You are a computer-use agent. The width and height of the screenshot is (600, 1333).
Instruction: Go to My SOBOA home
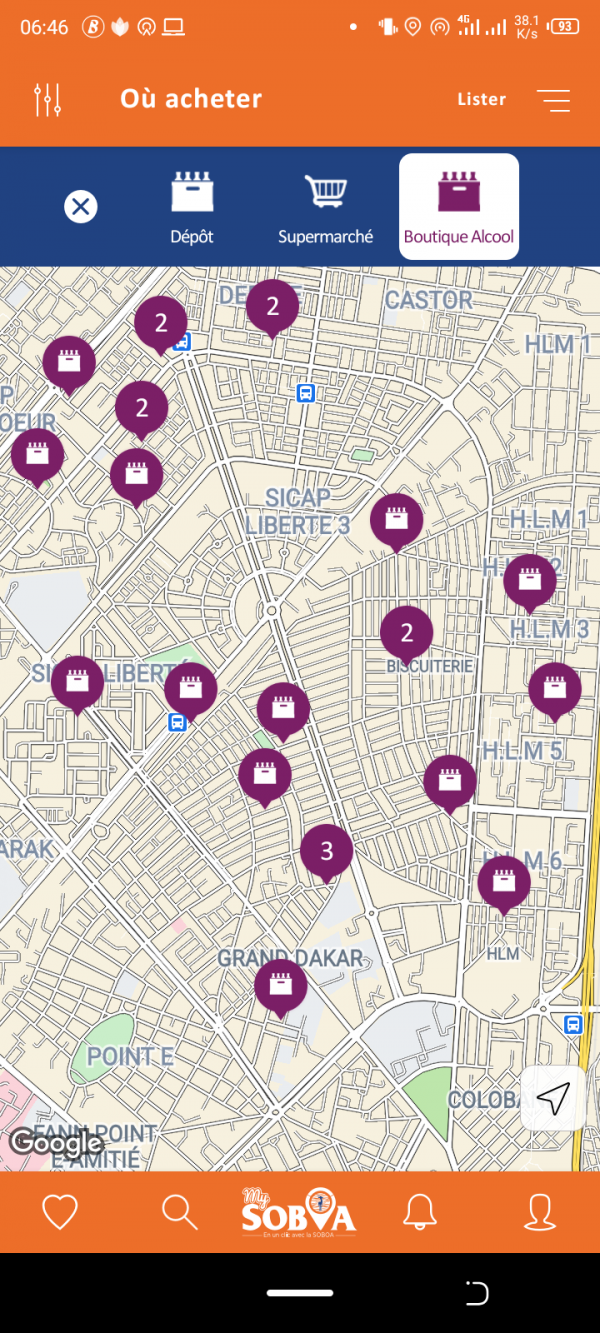point(299,1212)
